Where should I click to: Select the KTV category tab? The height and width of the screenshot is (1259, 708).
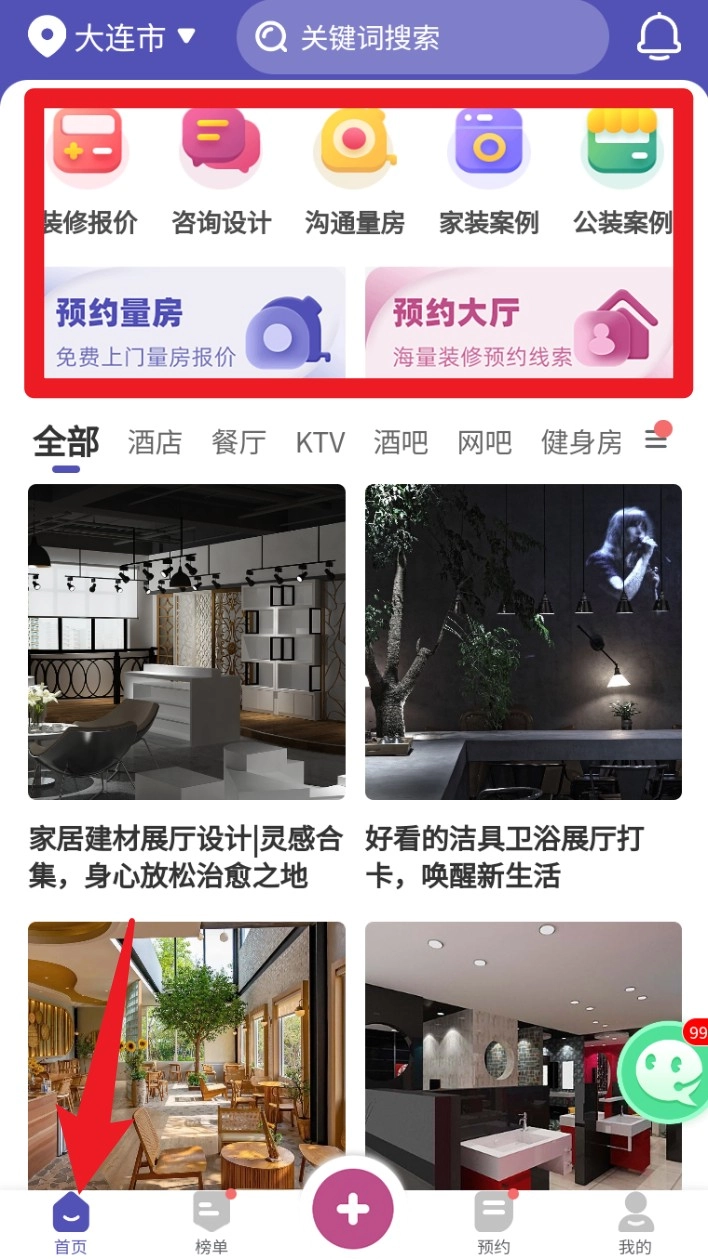tap(320, 442)
